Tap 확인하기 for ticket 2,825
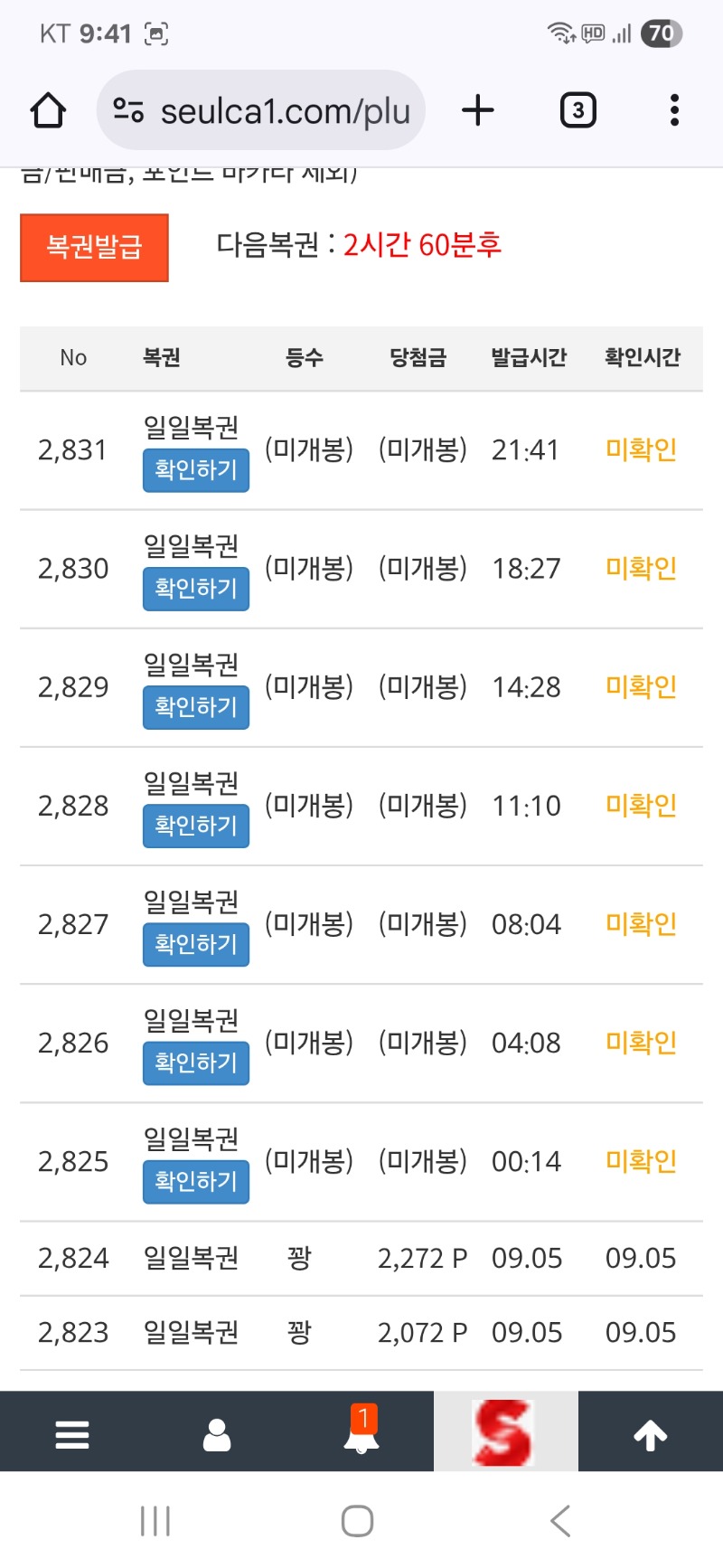The image size is (723, 1568). [195, 1181]
